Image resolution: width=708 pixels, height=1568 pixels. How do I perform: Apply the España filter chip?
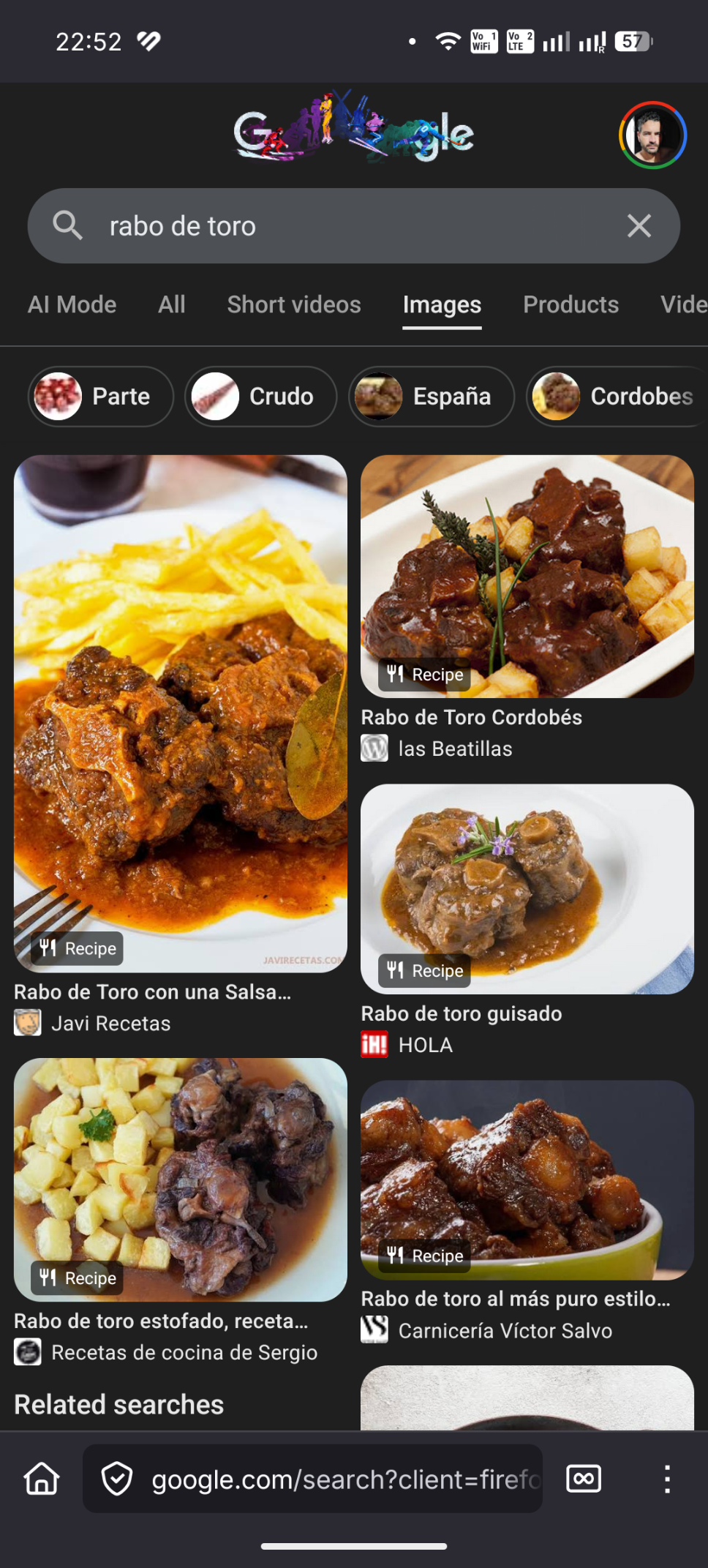click(432, 397)
